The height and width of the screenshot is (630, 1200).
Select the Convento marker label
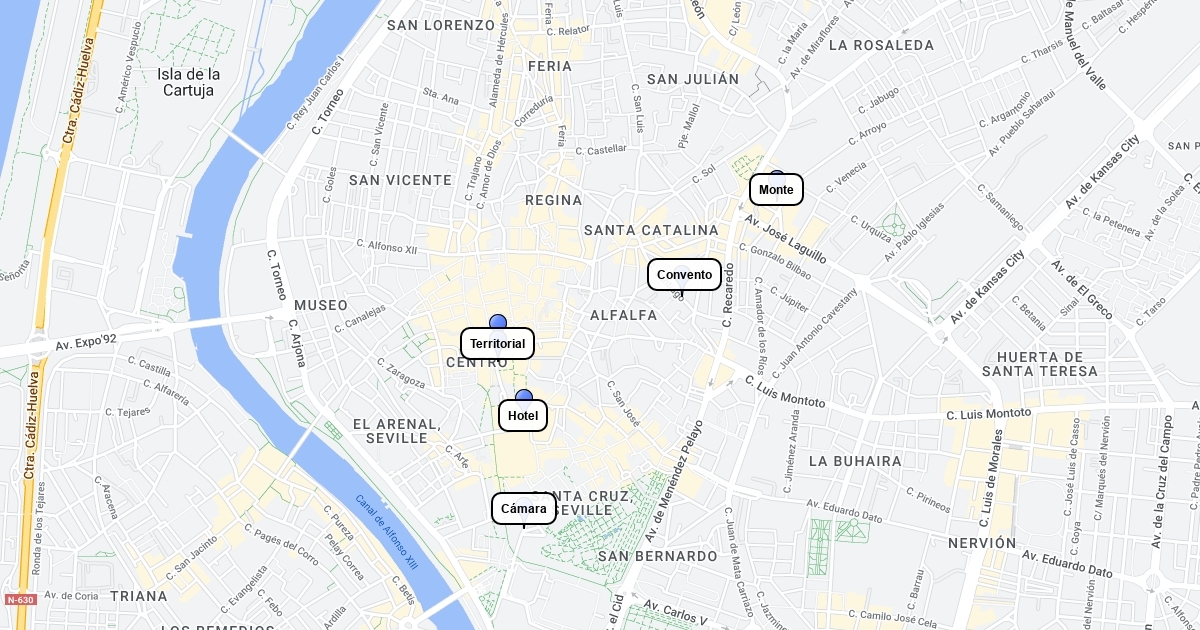point(684,275)
